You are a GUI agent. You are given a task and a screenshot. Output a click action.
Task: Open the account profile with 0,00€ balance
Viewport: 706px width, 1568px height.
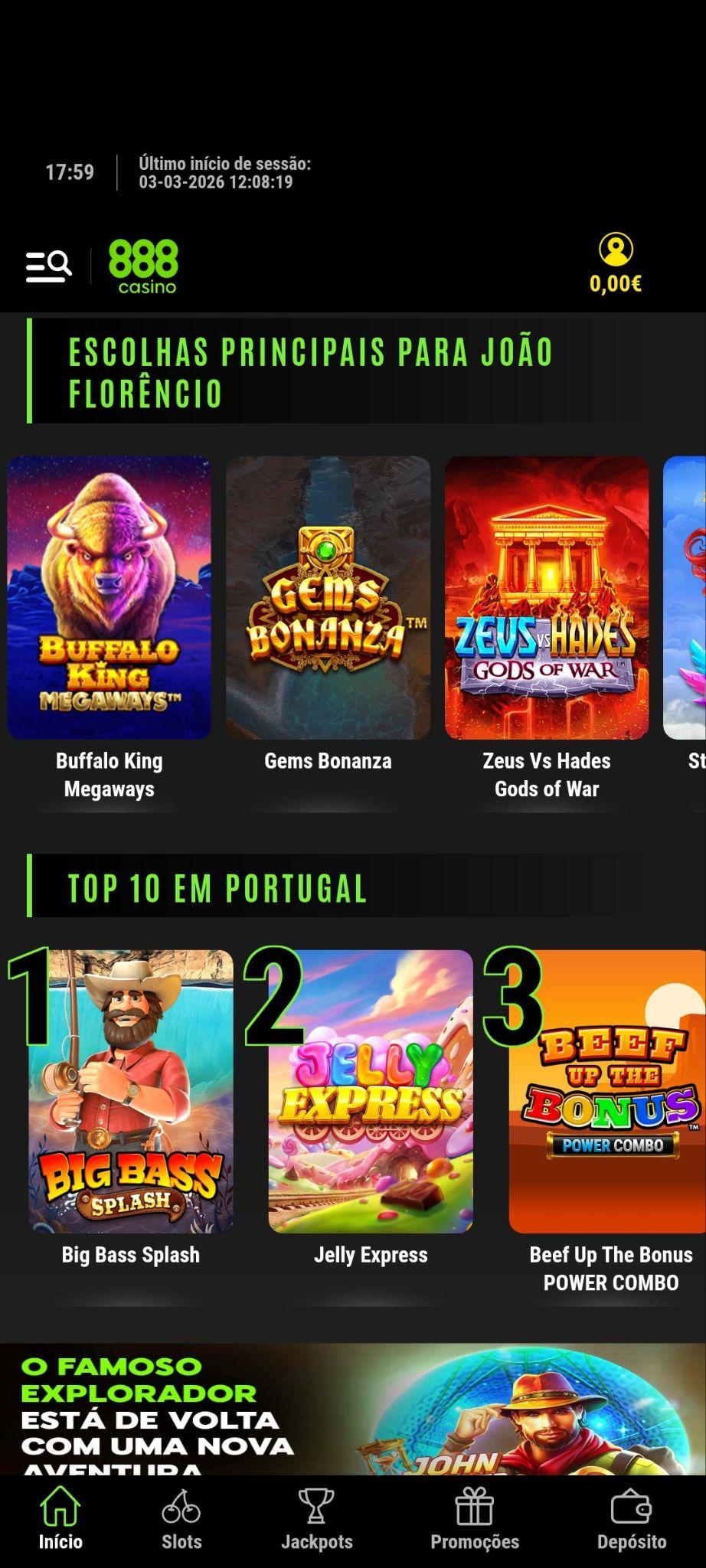616,264
